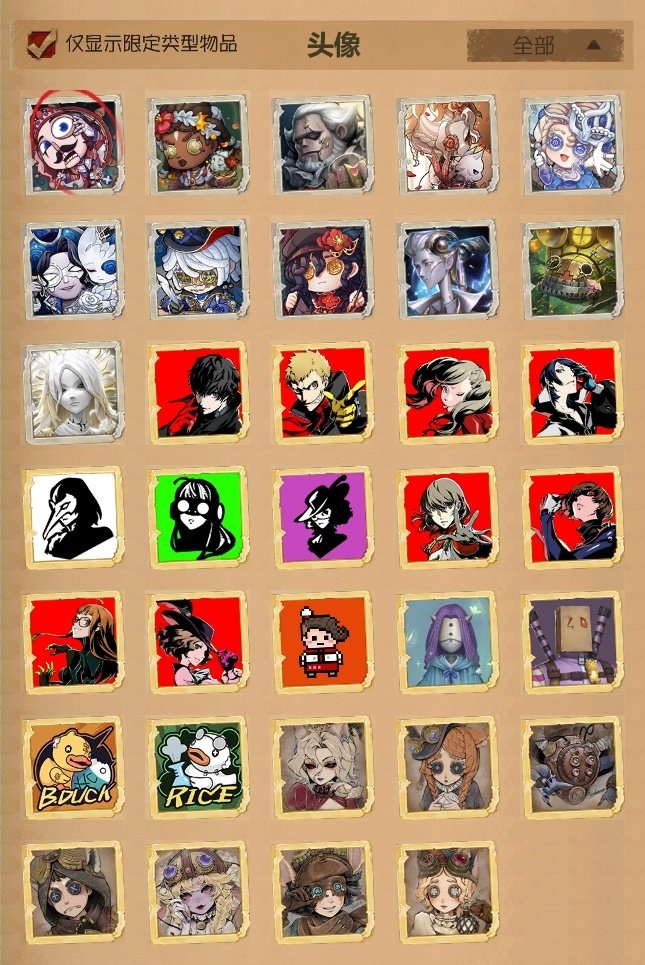The height and width of the screenshot is (965, 645).
Task: Select the grey-bearded old man avatar
Action: [x=322, y=145]
